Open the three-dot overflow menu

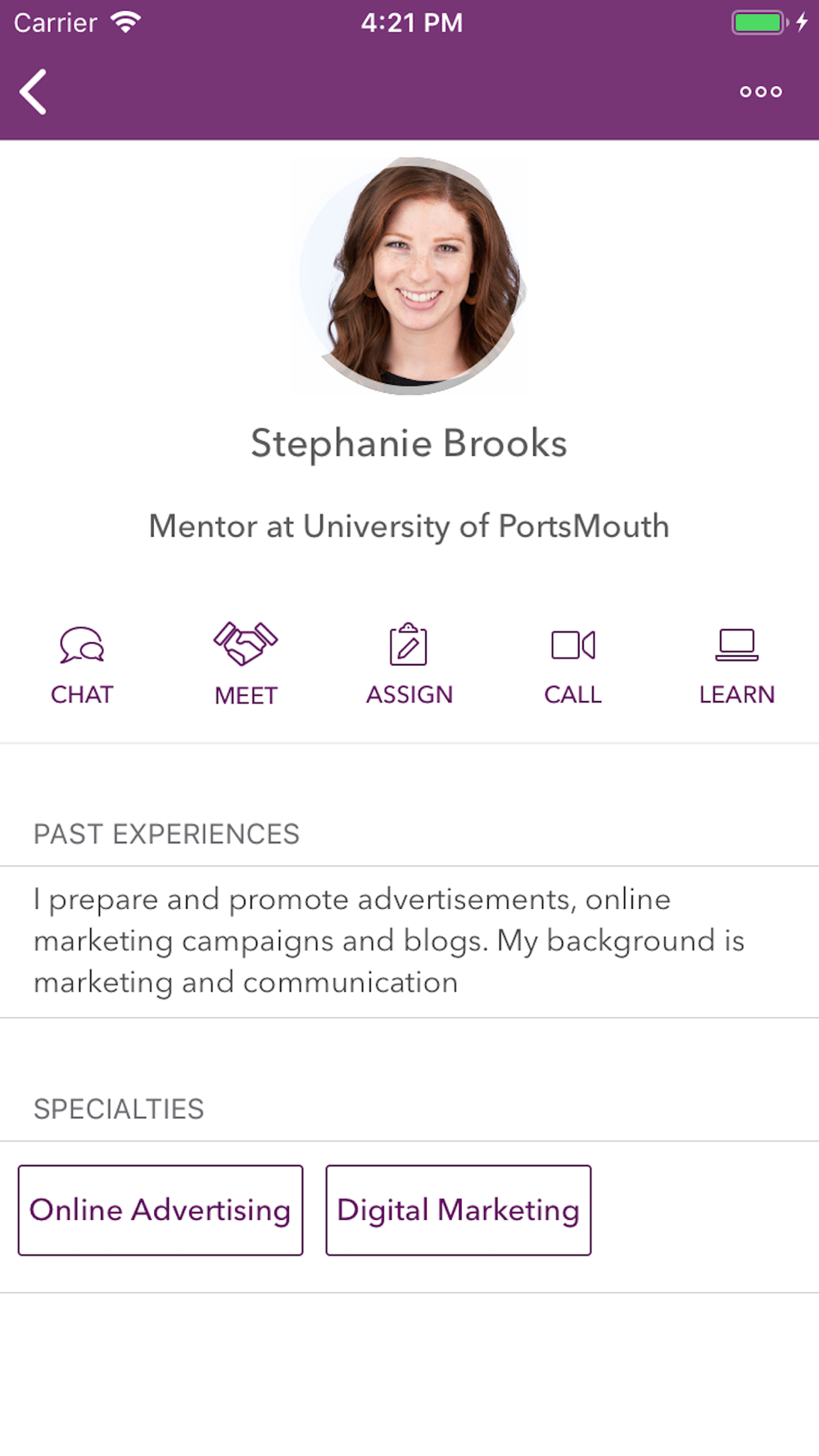tap(761, 92)
